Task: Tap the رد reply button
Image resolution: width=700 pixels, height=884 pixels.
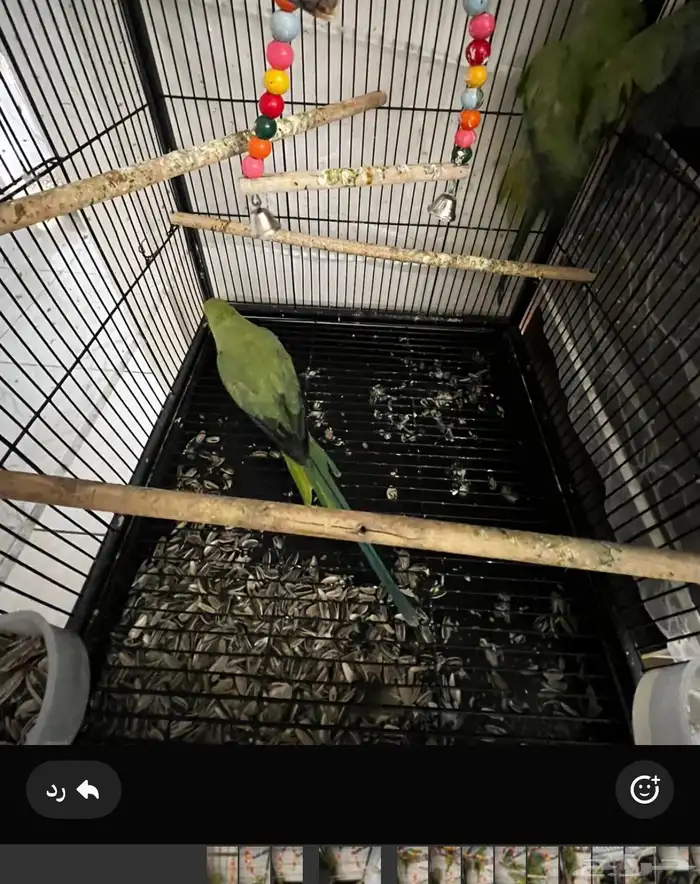Action: [x=73, y=790]
